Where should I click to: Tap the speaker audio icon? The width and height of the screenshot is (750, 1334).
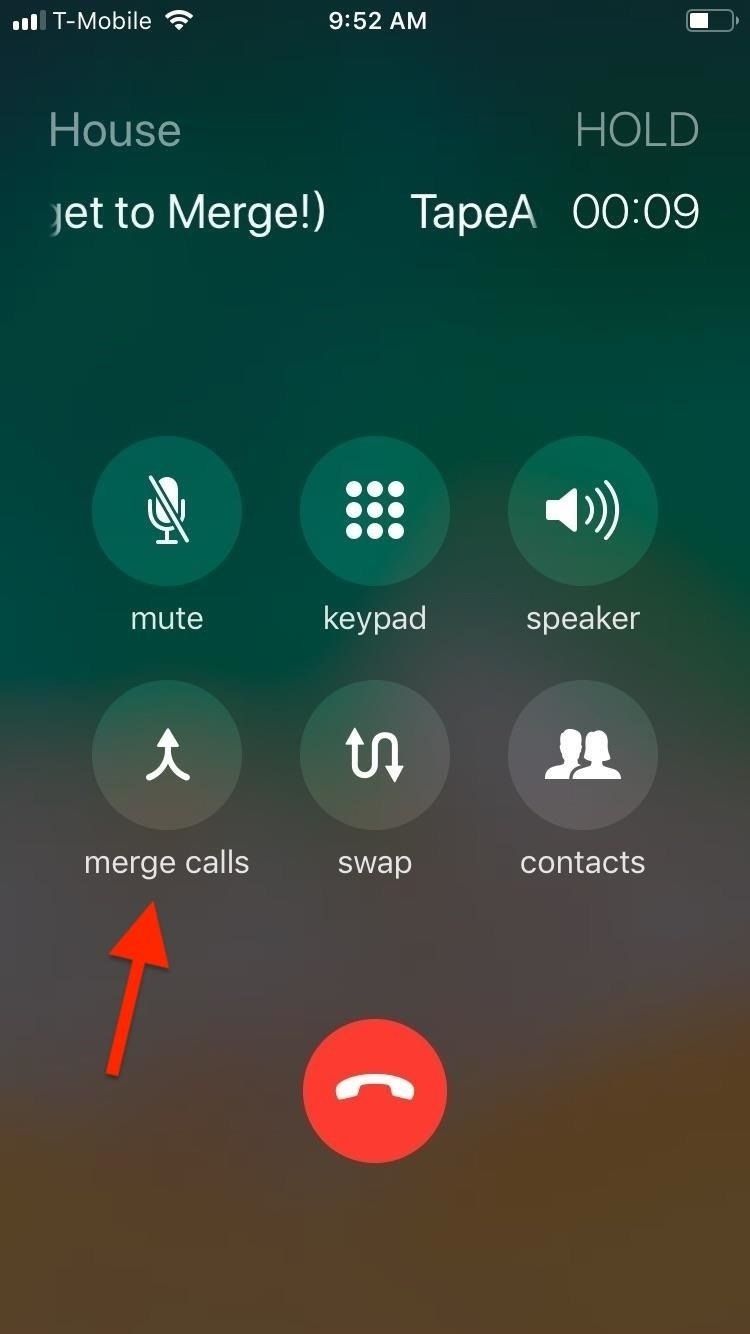[582, 510]
